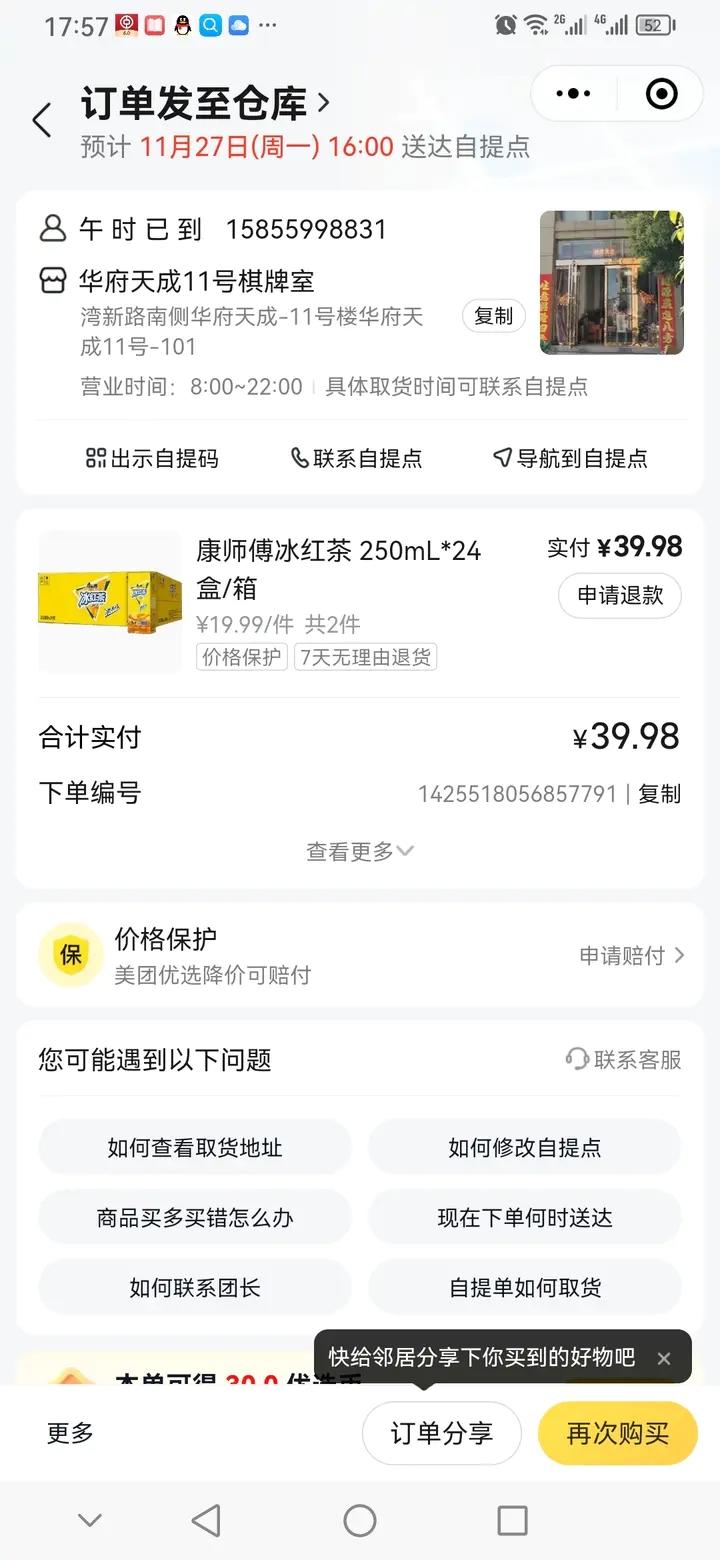This screenshot has width=720, height=1560.
Task: Select 如何查看取货地址 question
Action: (195, 1147)
